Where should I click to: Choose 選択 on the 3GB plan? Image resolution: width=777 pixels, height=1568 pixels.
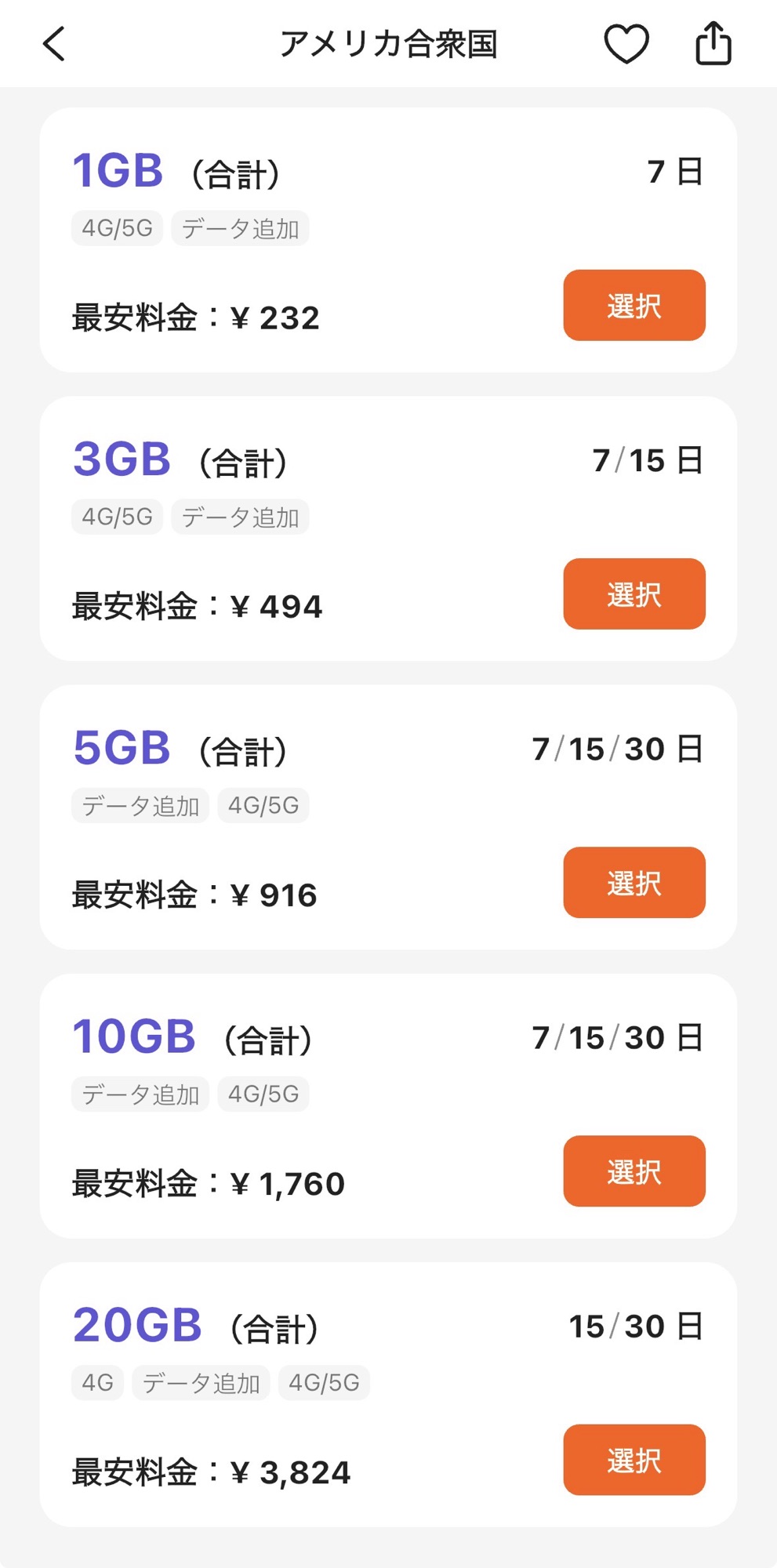point(634,594)
